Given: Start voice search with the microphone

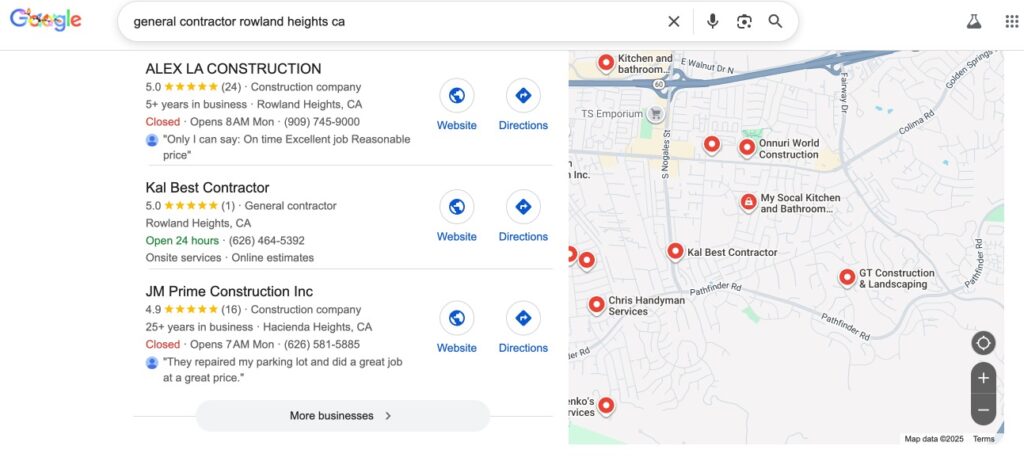Looking at the screenshot, I should 713,21.
